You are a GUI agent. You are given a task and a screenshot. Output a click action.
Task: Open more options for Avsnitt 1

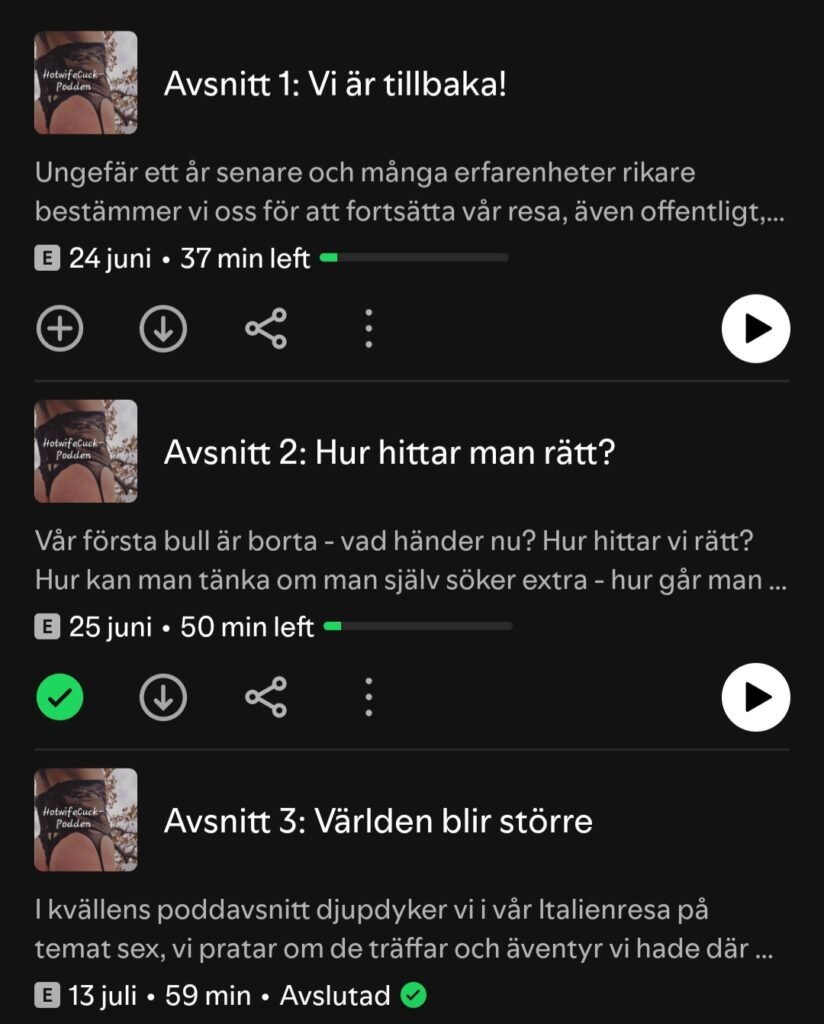pyautogui.click(x=369, y=329)
